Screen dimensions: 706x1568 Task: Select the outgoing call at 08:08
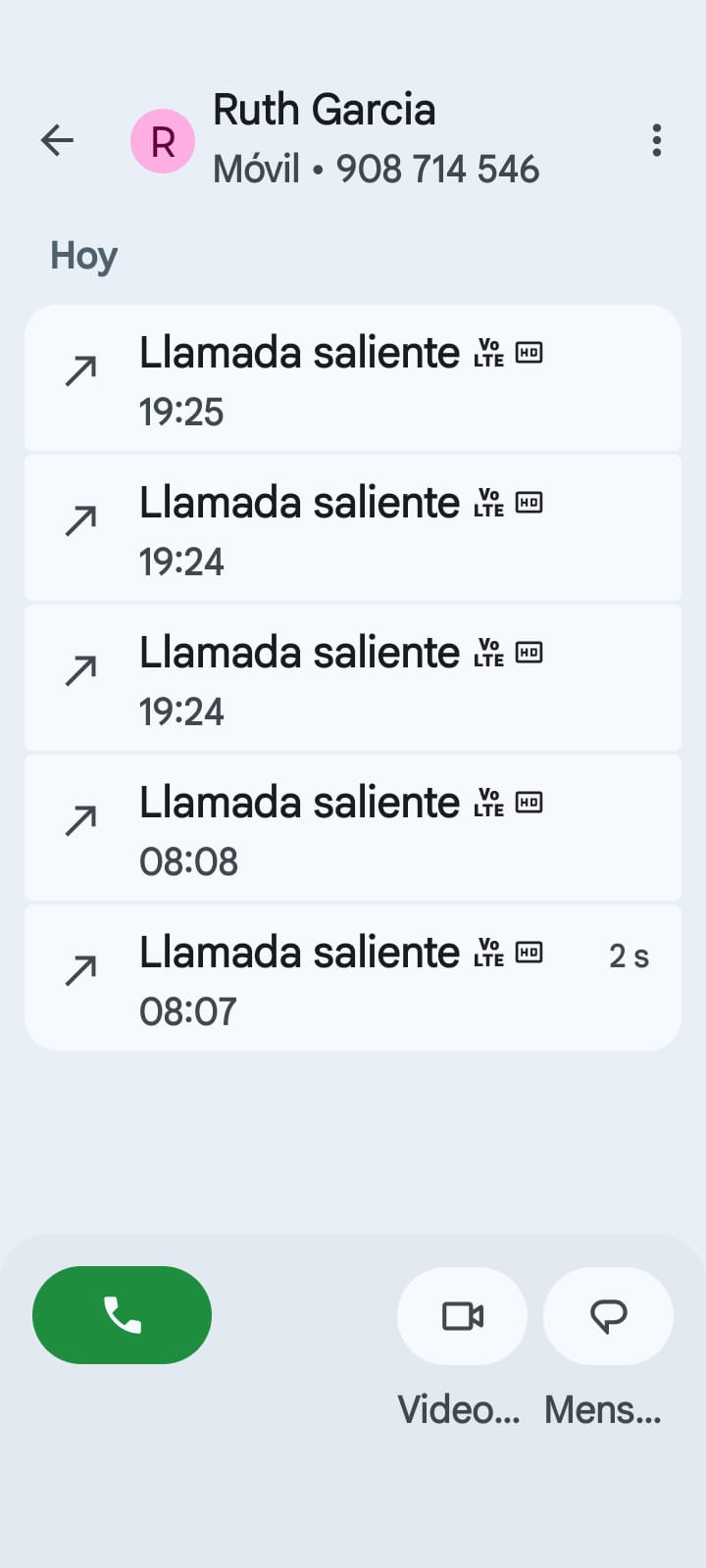352,828
